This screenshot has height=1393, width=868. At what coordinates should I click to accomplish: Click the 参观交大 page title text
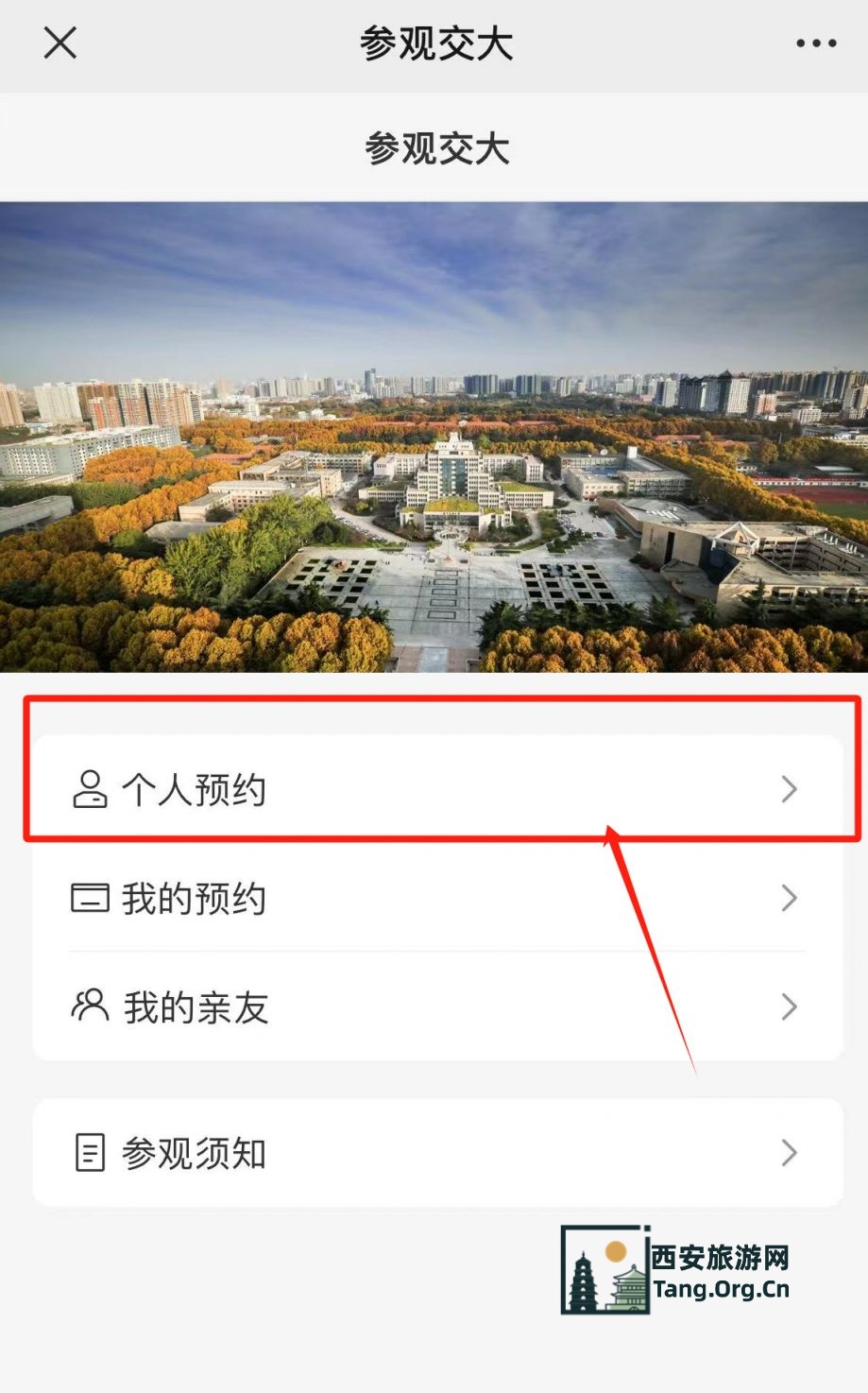point(434,146)
